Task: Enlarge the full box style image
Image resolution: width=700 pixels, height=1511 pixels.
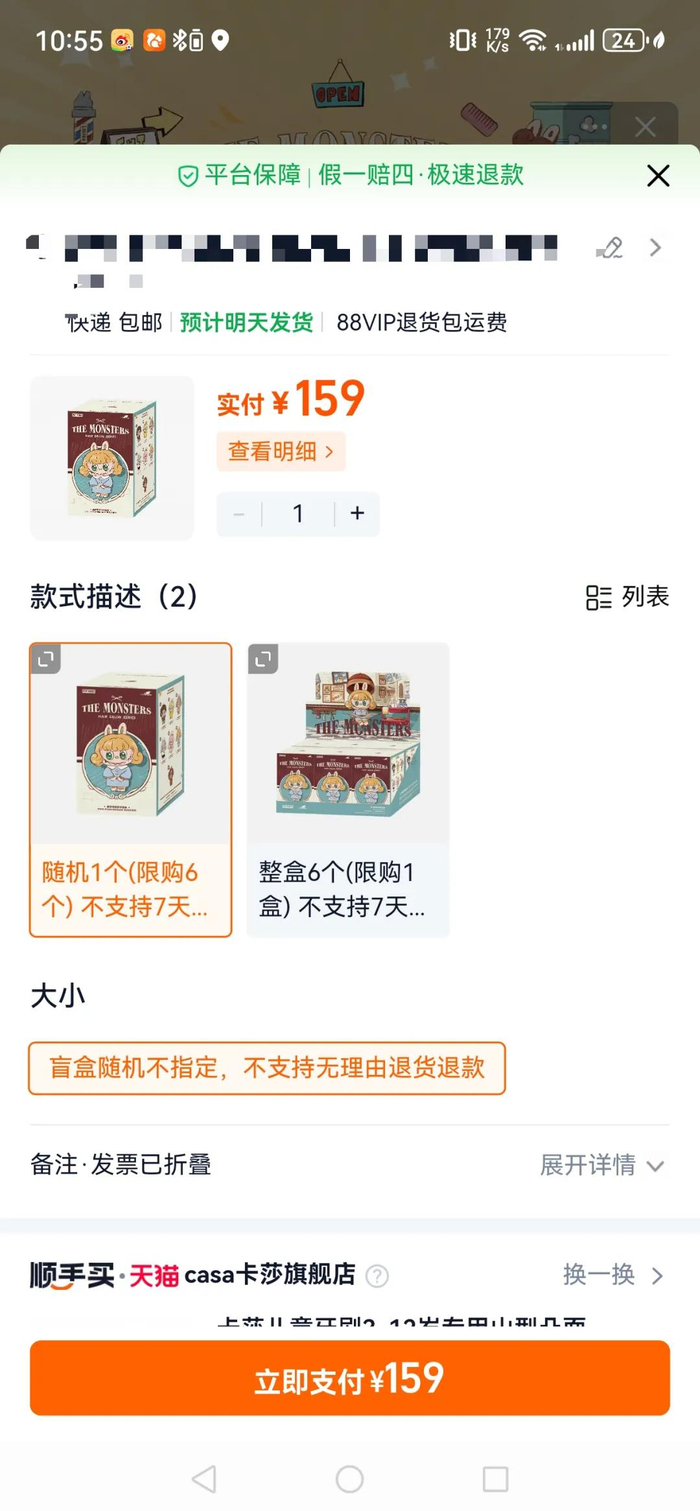Action: tap(263, 658)
